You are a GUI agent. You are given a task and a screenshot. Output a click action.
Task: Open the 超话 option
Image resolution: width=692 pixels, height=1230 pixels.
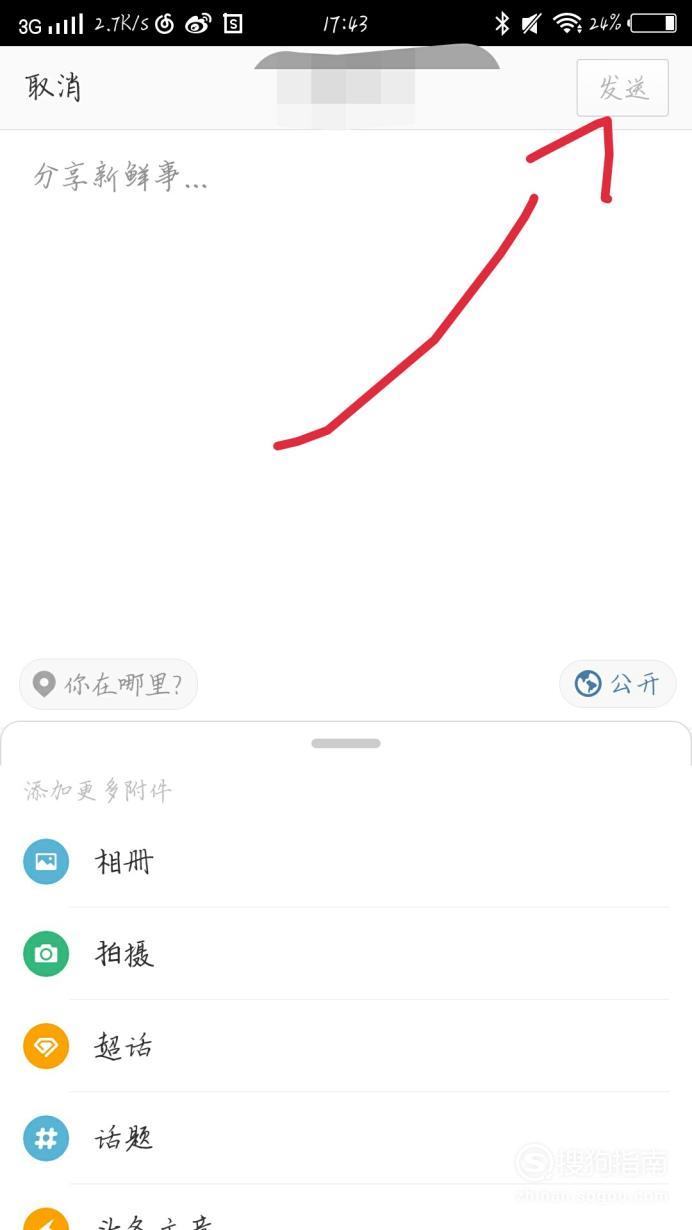click(346, 1046)
